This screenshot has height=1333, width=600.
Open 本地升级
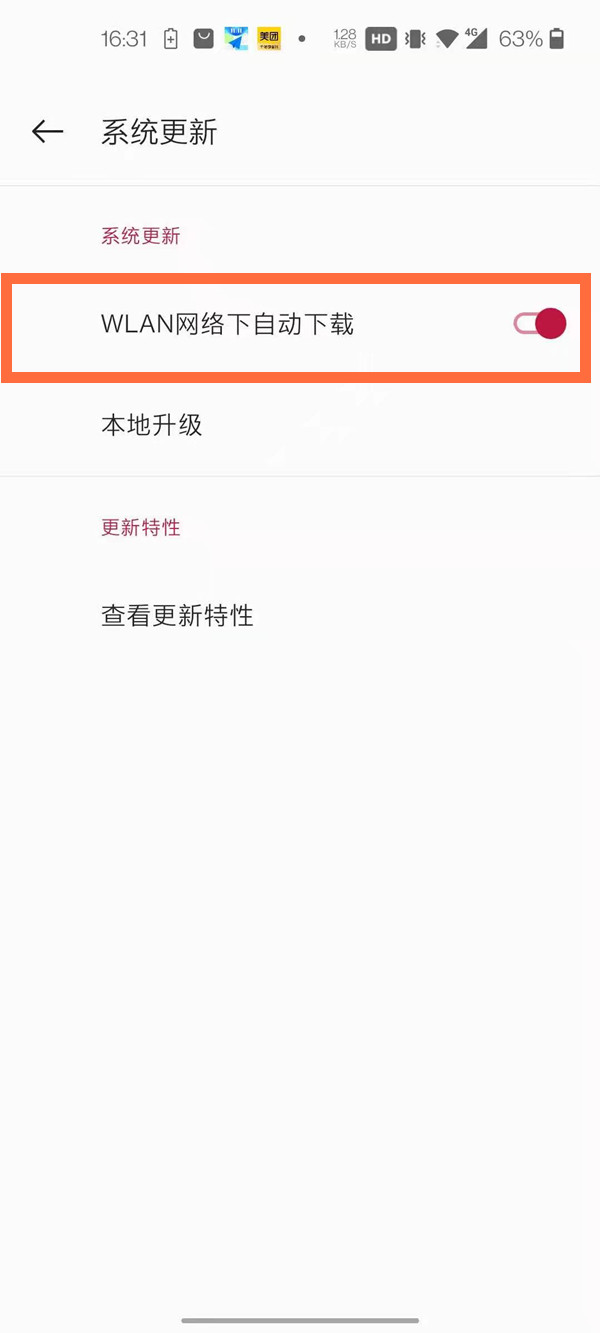point(300,425)
